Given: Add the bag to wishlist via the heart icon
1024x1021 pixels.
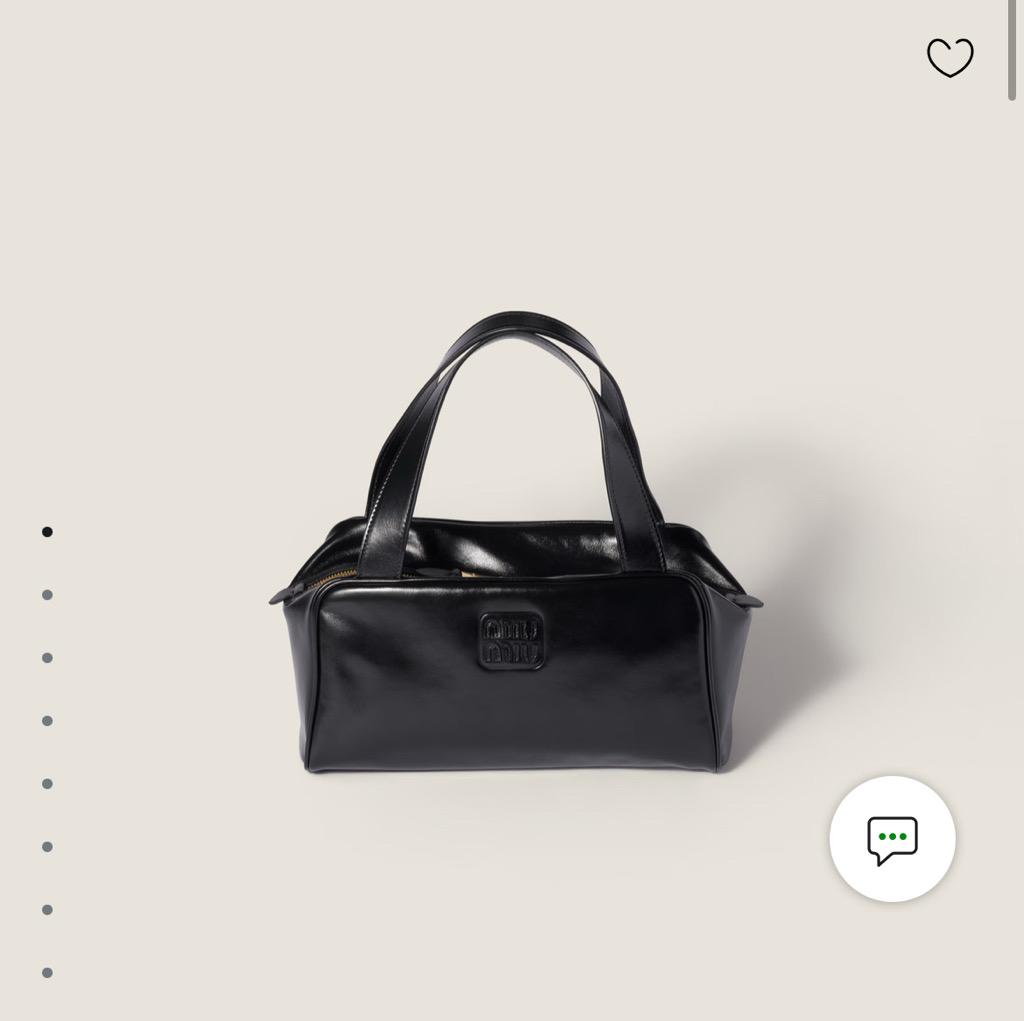Looking at the screenshot, I should pos(950,57).
